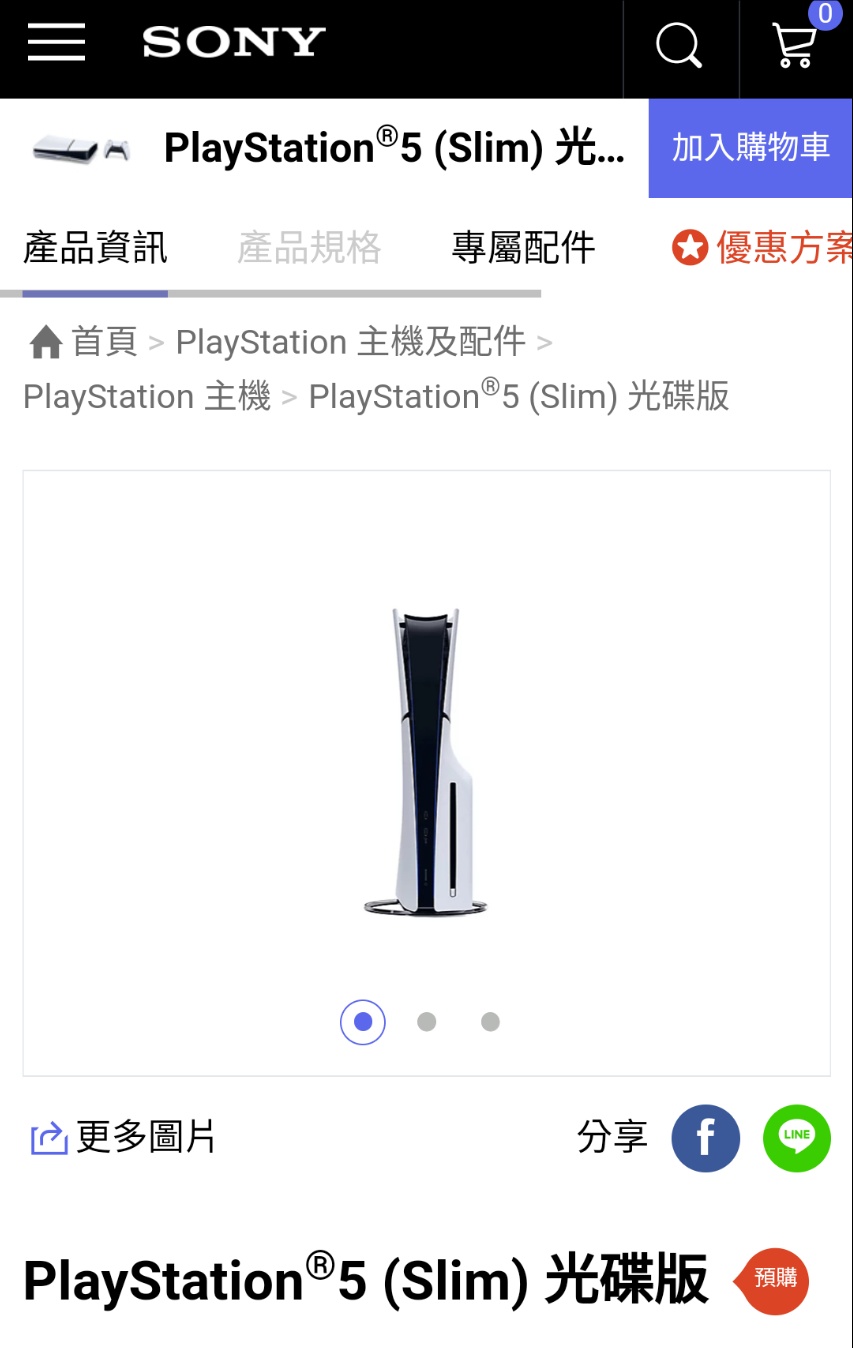Share the product via LINE
Screen dimensions: 853x1348
[x=797, y=1138]
